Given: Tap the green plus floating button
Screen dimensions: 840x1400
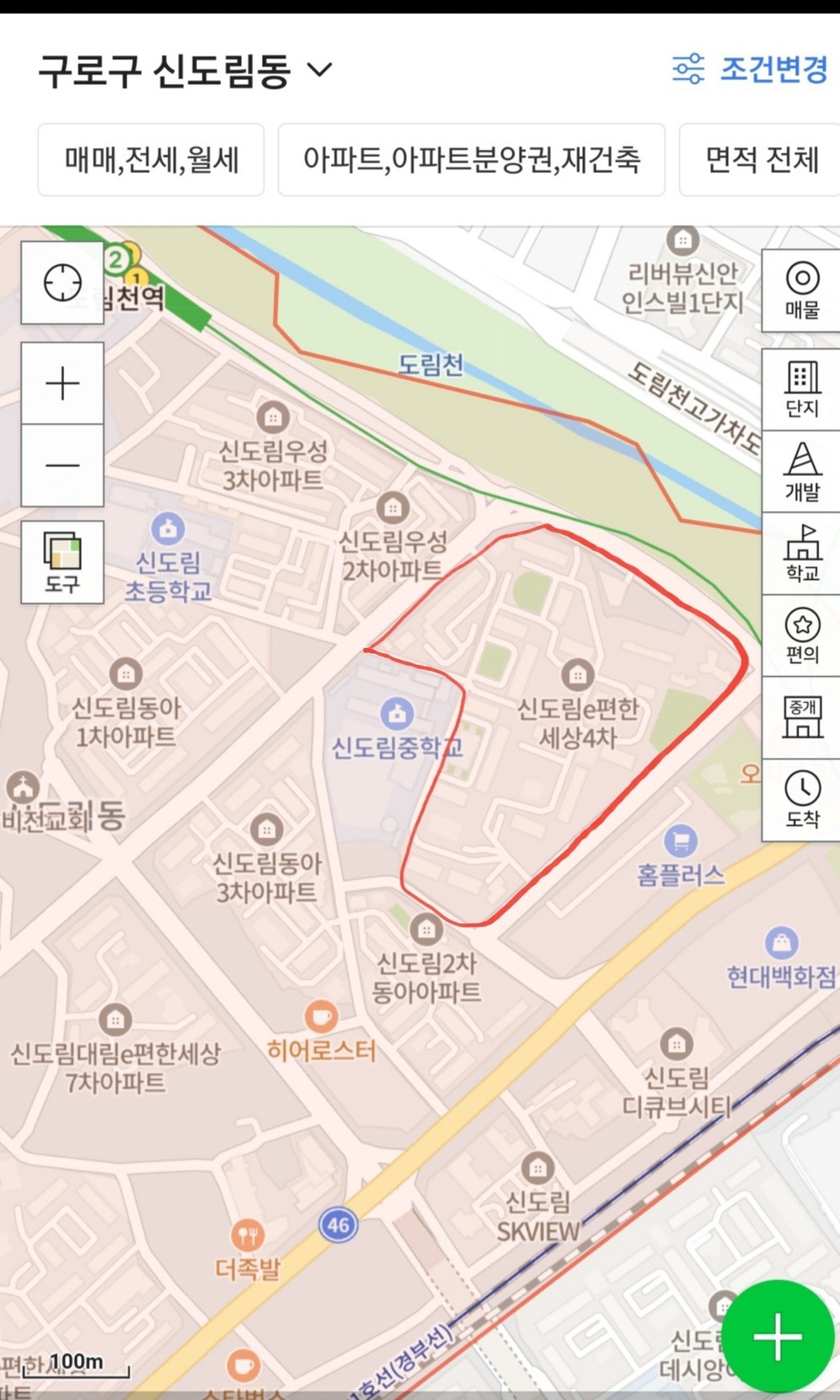Looking at the screenshot, I should click(777, 1336).
